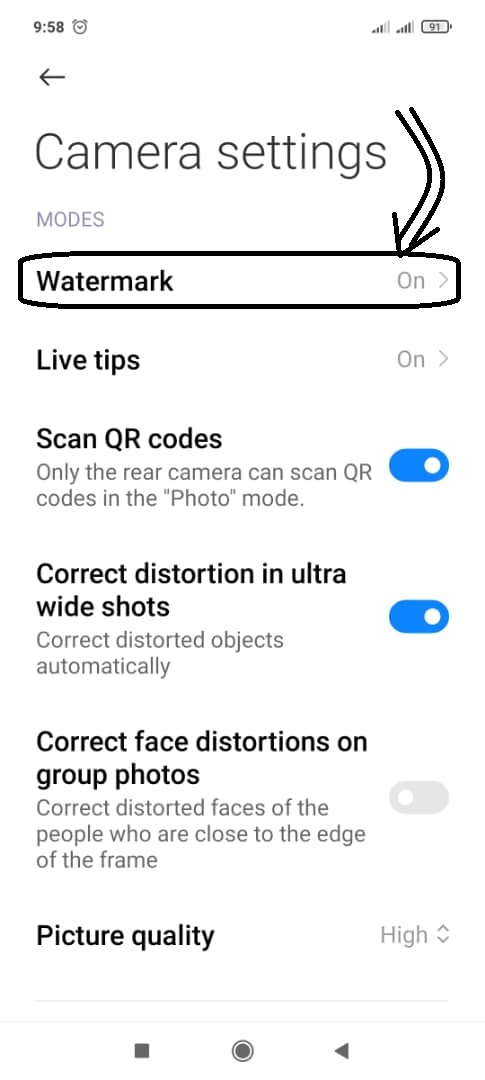Viewport: 485px width, 1080px height.
Task: Toggle face distortion correction on group photos
Action: [419, 798]
